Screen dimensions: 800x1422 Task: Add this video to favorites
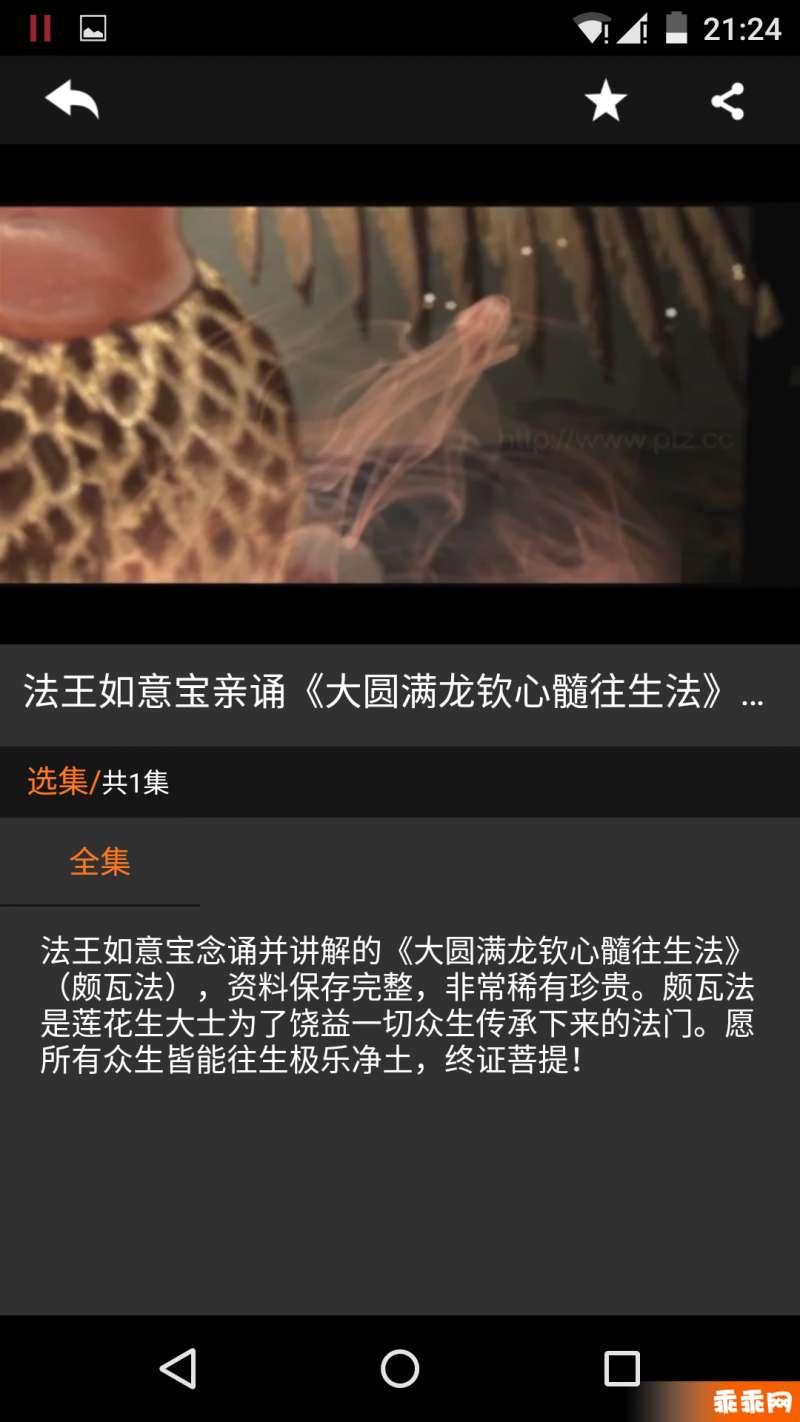[605, 101]
